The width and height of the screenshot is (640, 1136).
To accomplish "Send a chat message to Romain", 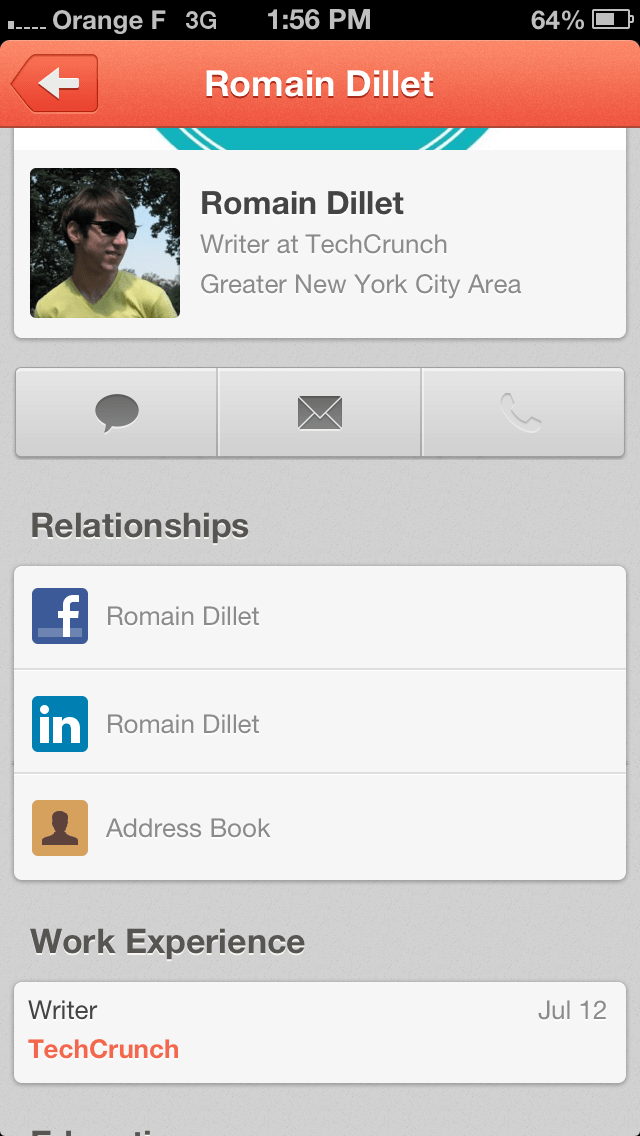I will [117, 412].
